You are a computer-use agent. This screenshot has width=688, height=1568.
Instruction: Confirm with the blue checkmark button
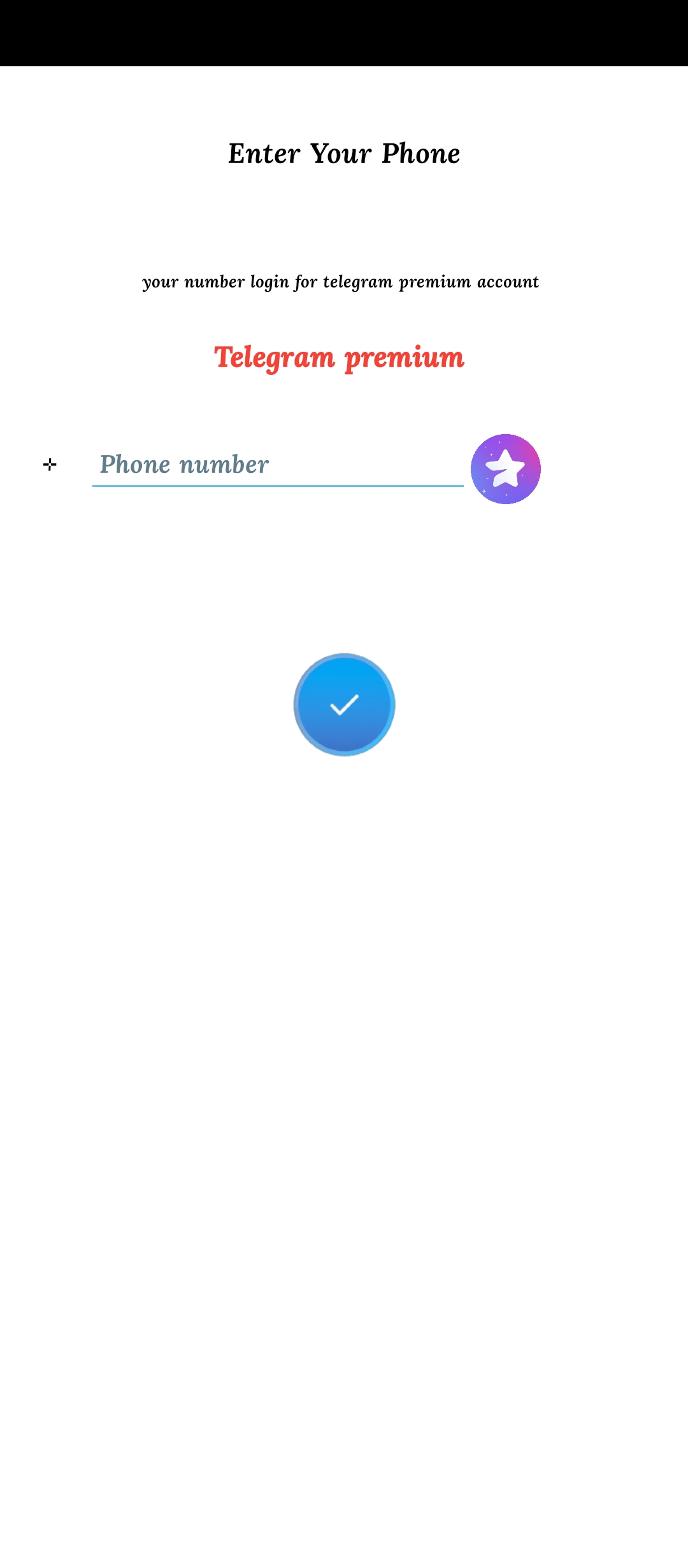[344, 704]
